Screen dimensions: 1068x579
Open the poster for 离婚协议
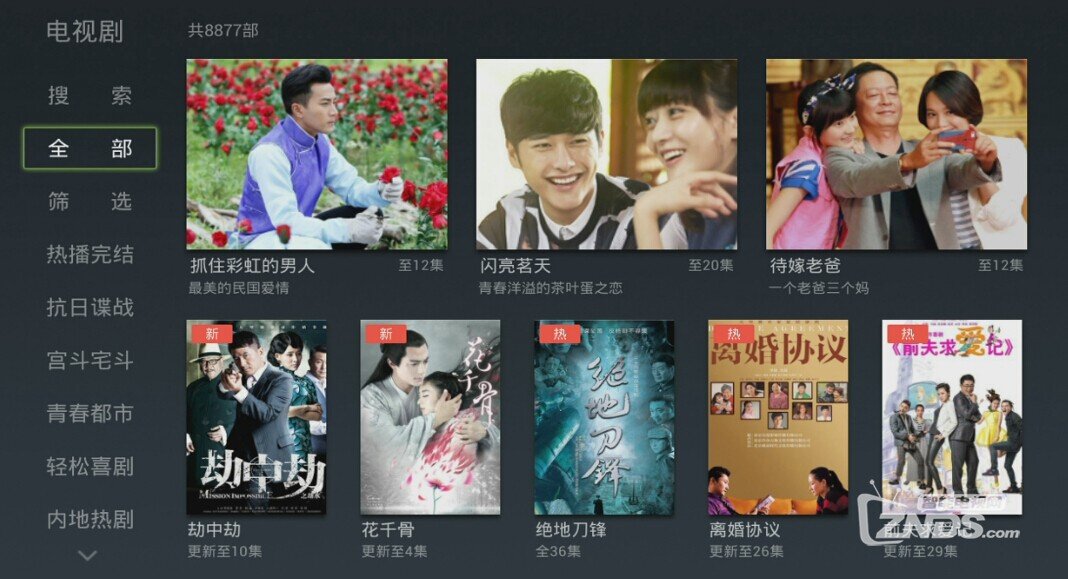click(x=778, y=417)
